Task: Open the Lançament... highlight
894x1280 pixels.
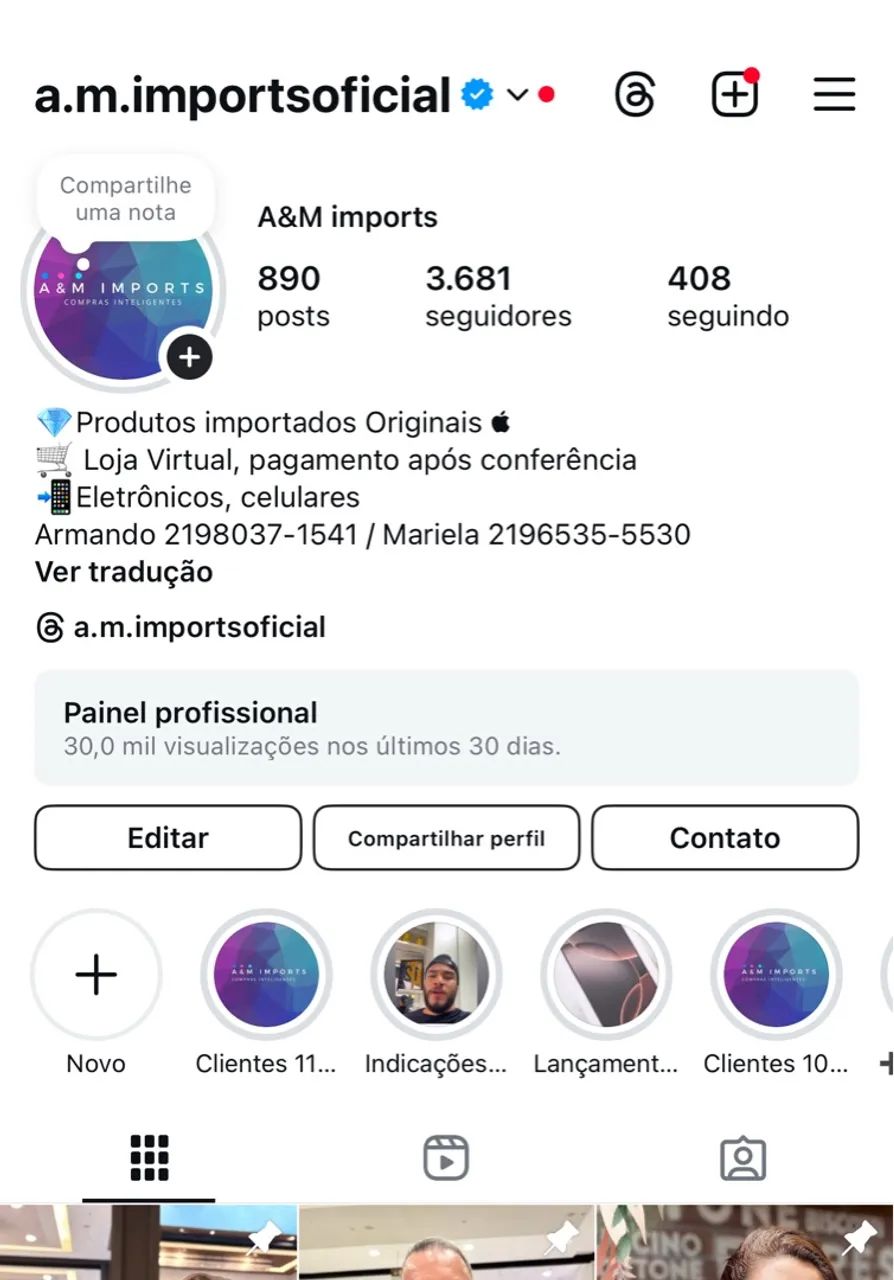Action: (606, 975)
